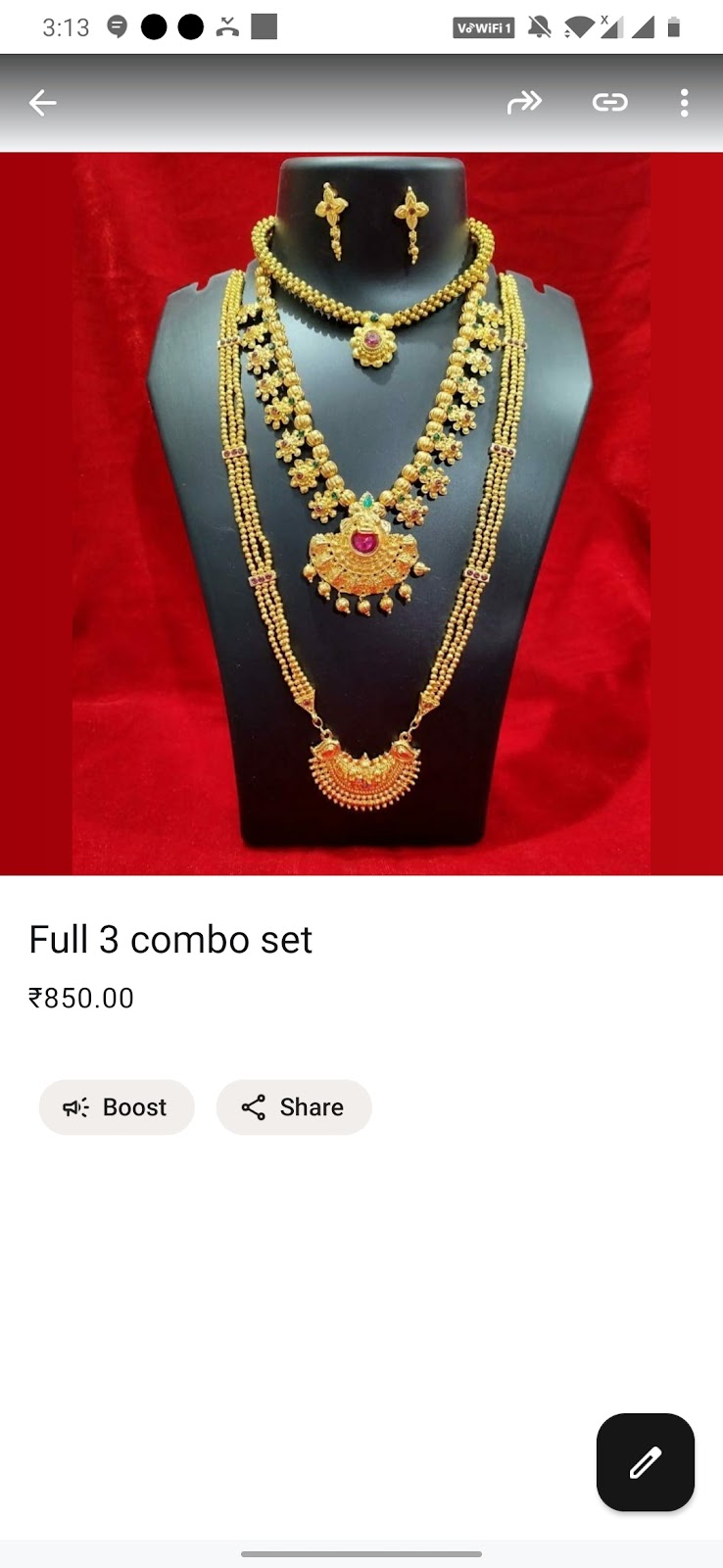Select the title Full 3 combo set
The image size is (723, 1568).
tap(169, 939)
